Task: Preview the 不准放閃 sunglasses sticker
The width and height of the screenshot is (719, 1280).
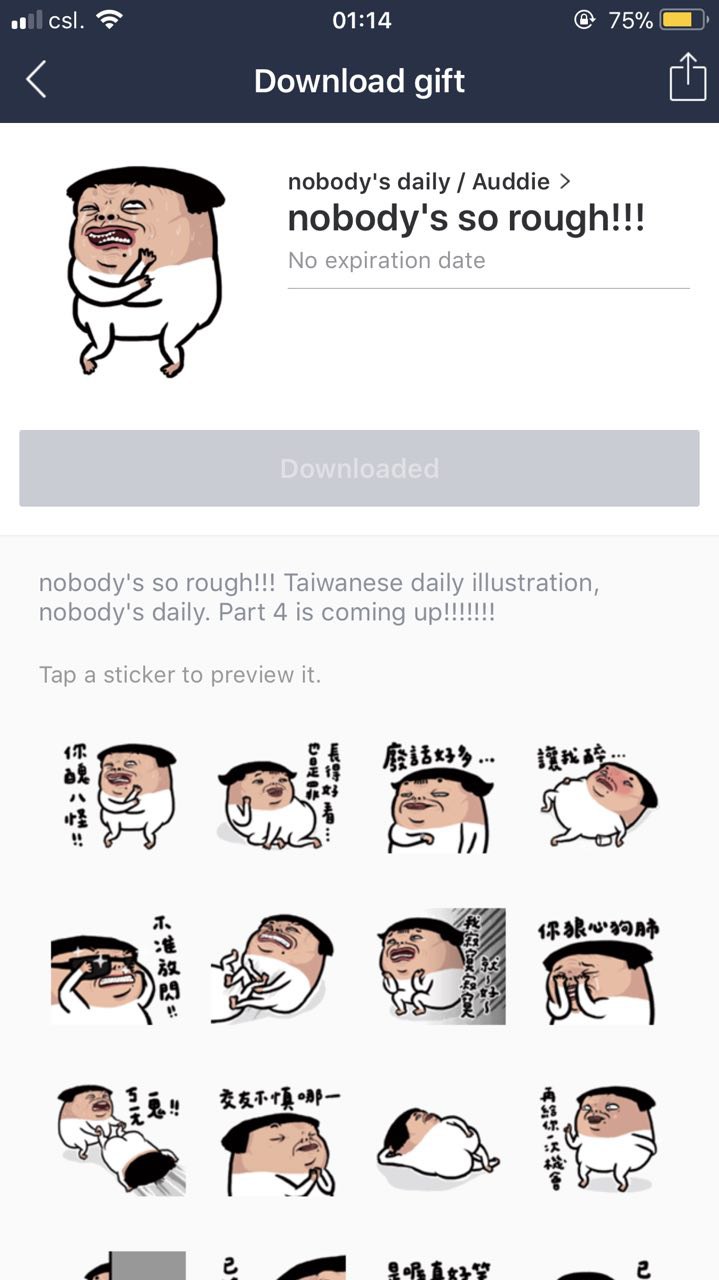Action: 118,967
